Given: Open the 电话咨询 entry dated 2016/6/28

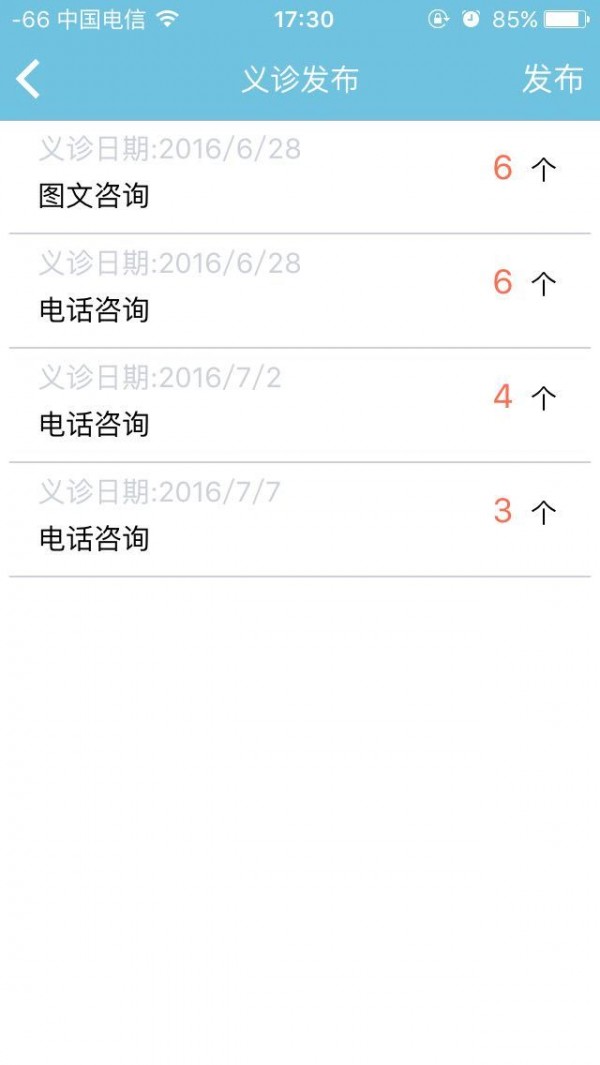Looking at the screenshot, I should (298, 290).
